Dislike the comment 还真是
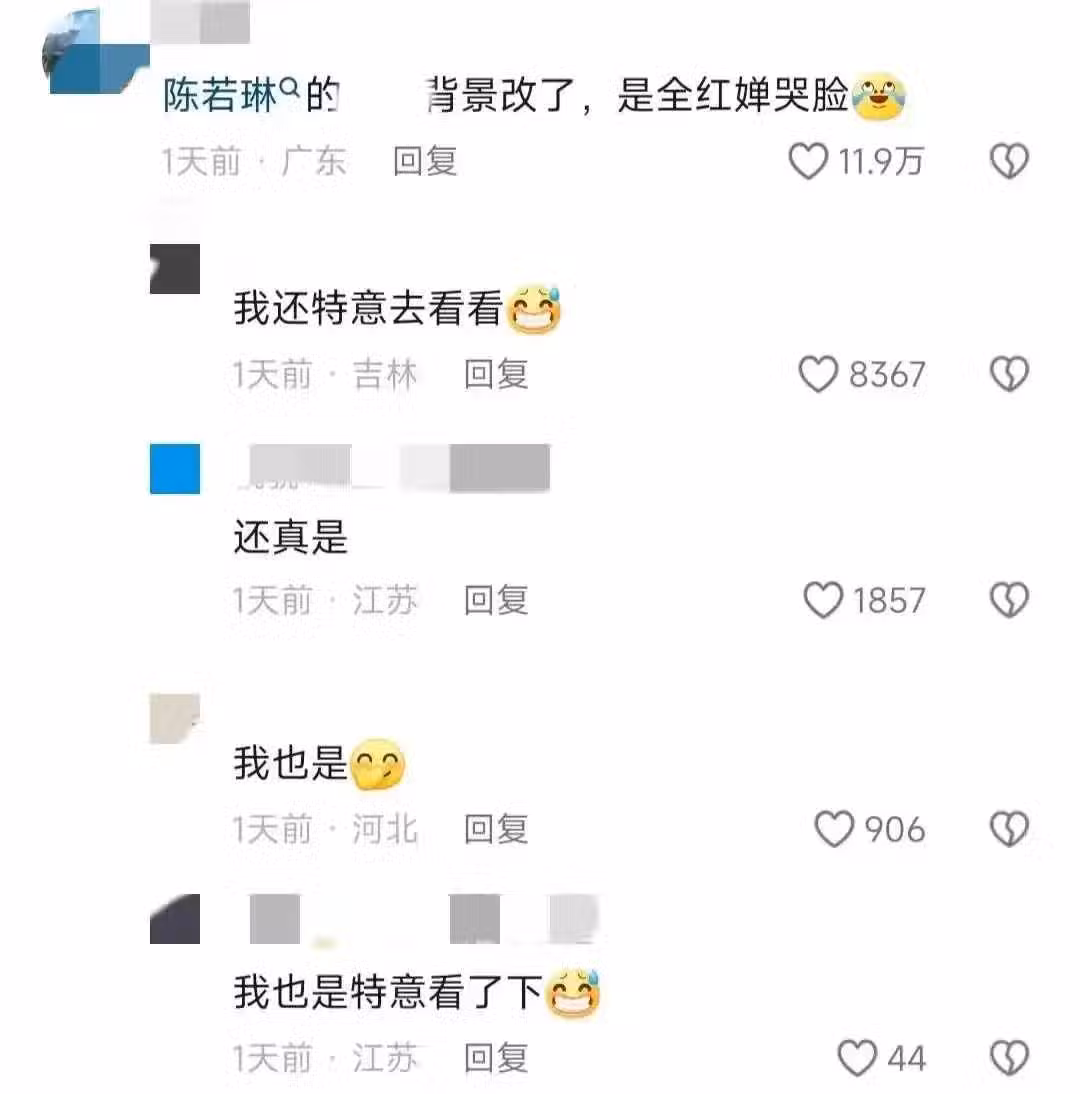 (x=1009, y=600)
